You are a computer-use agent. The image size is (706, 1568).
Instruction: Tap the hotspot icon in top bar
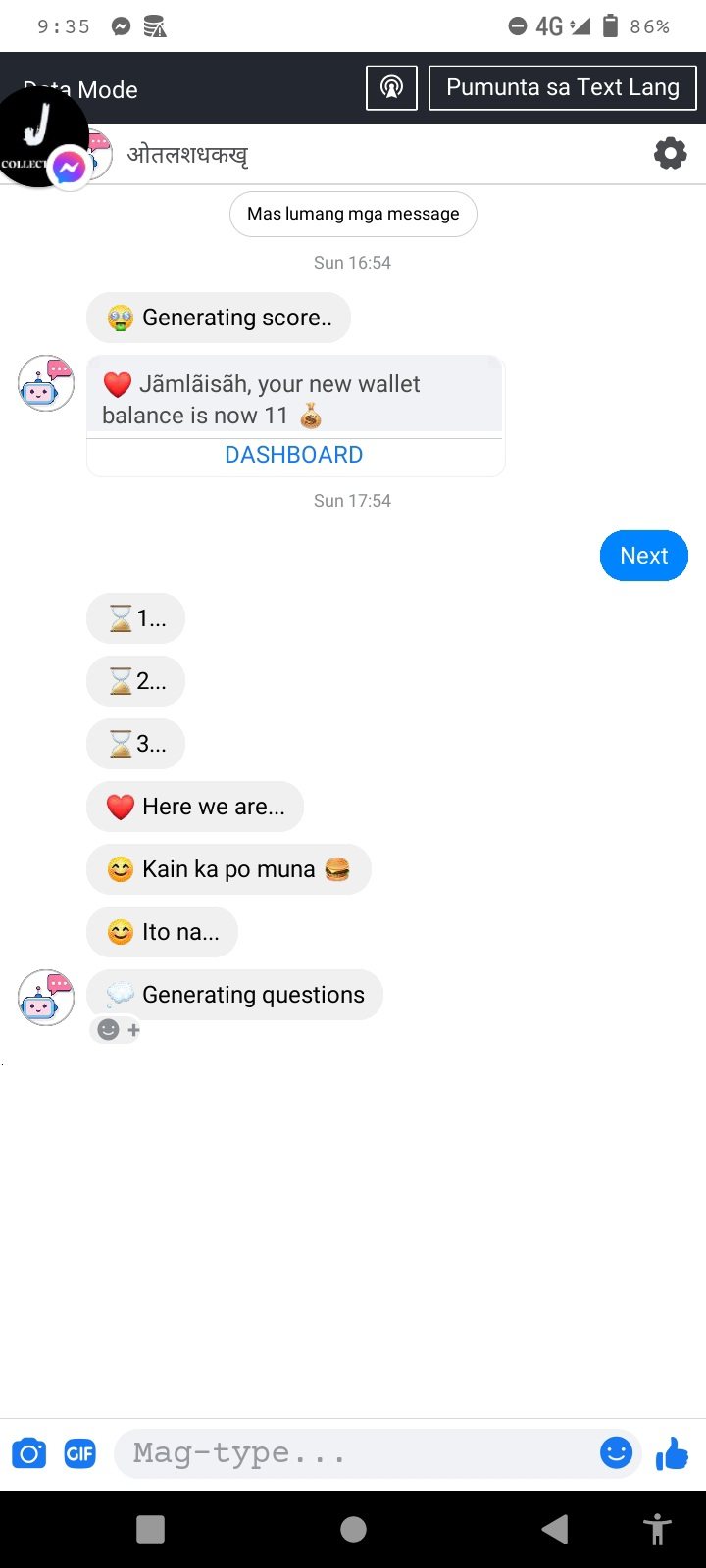pyautogui.click(x=391, y=88)
